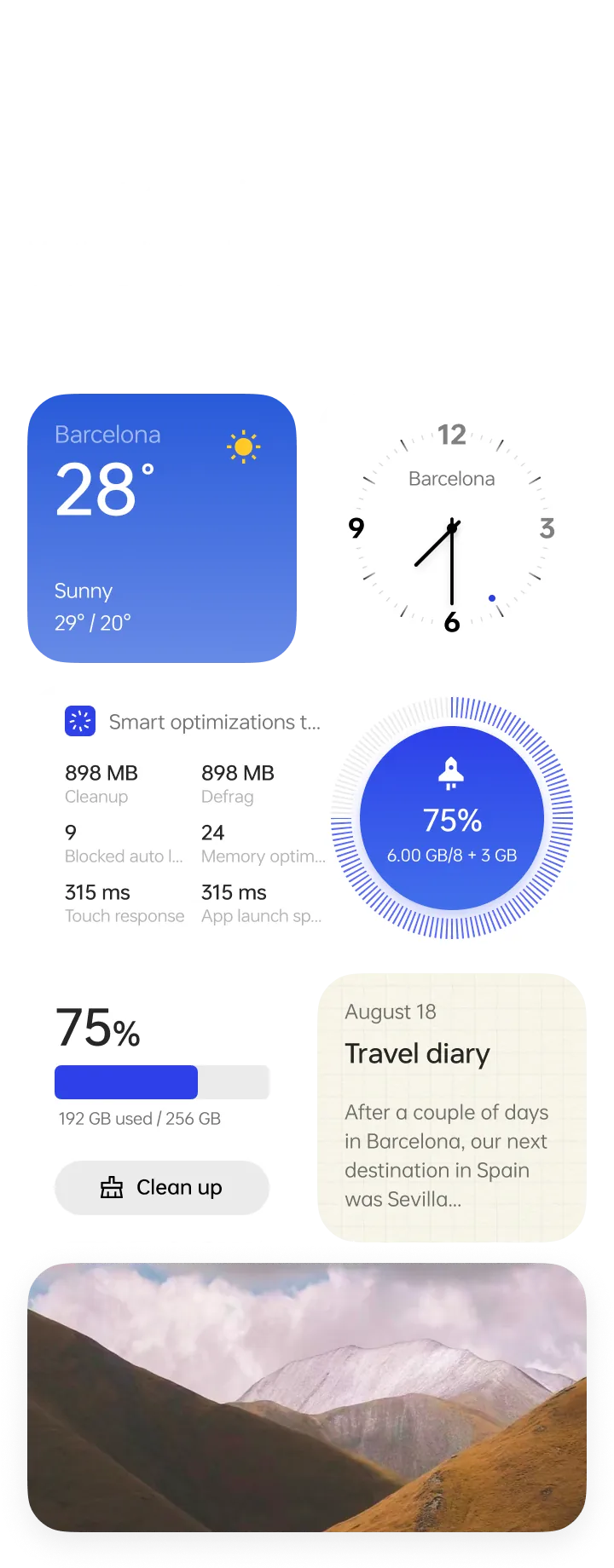The image size is (614, 1568).
Task: Open the mountain photo widget
Action: coord(307,1398)
